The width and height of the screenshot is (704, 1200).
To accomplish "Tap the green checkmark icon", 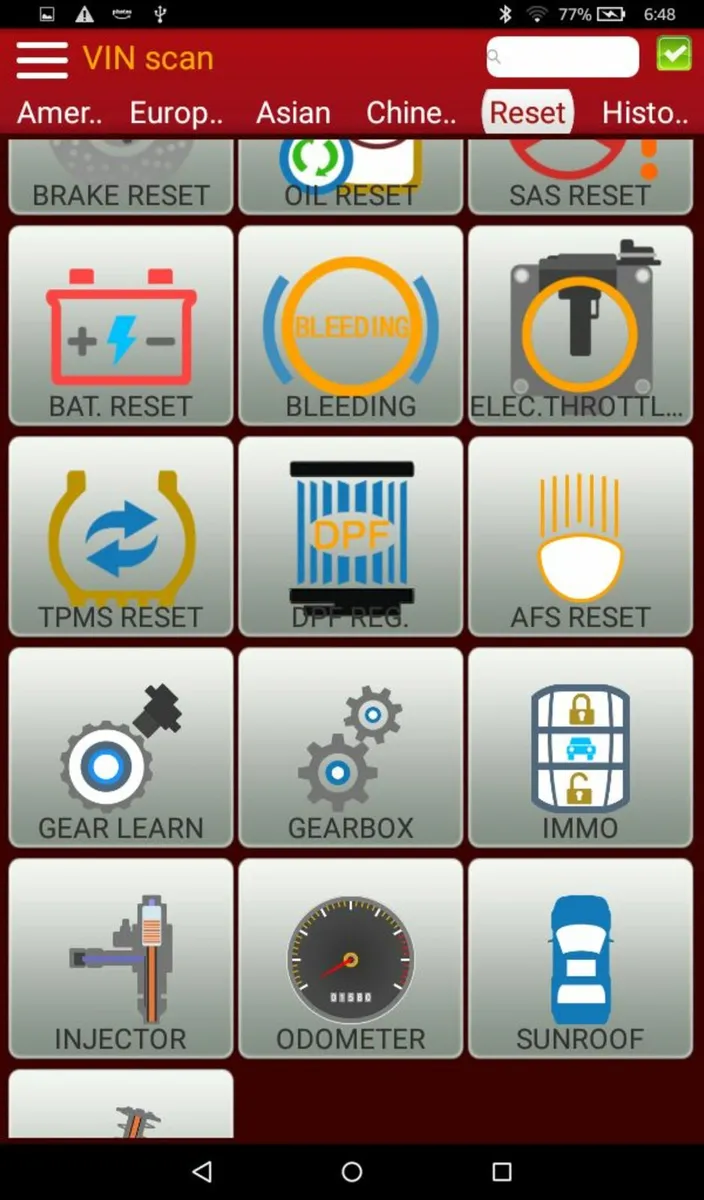I will point(674,54).
